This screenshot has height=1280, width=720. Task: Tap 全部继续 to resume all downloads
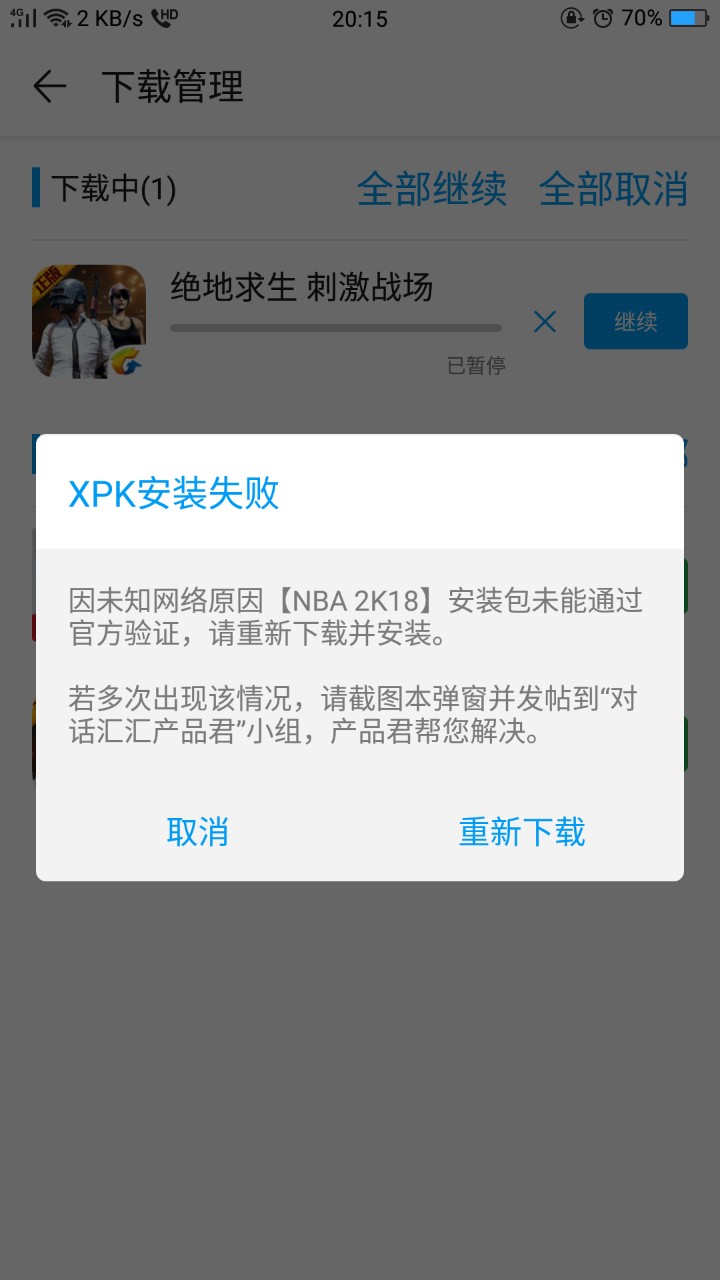tap(432, 189)
